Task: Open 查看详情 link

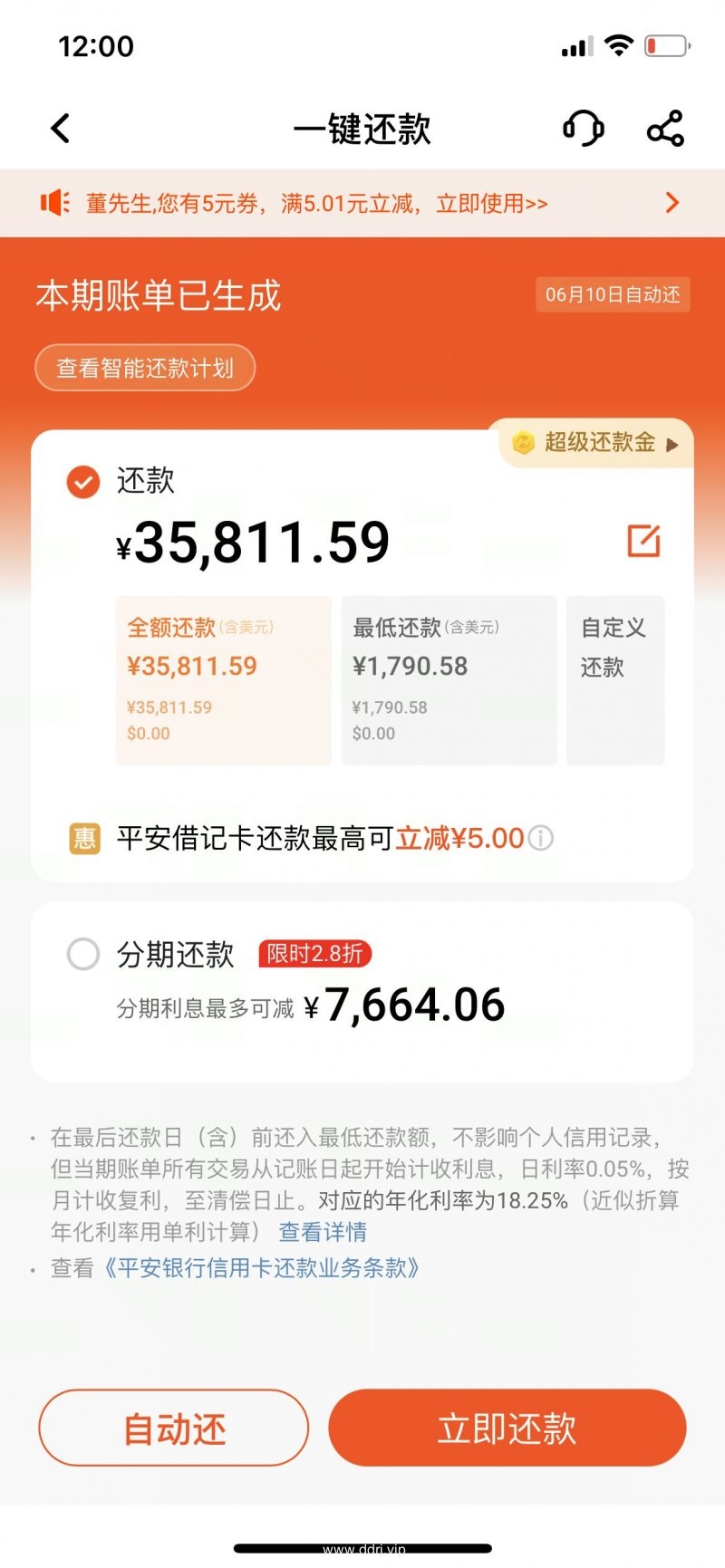Action: pyautogui.click(x=322, y=1232)
